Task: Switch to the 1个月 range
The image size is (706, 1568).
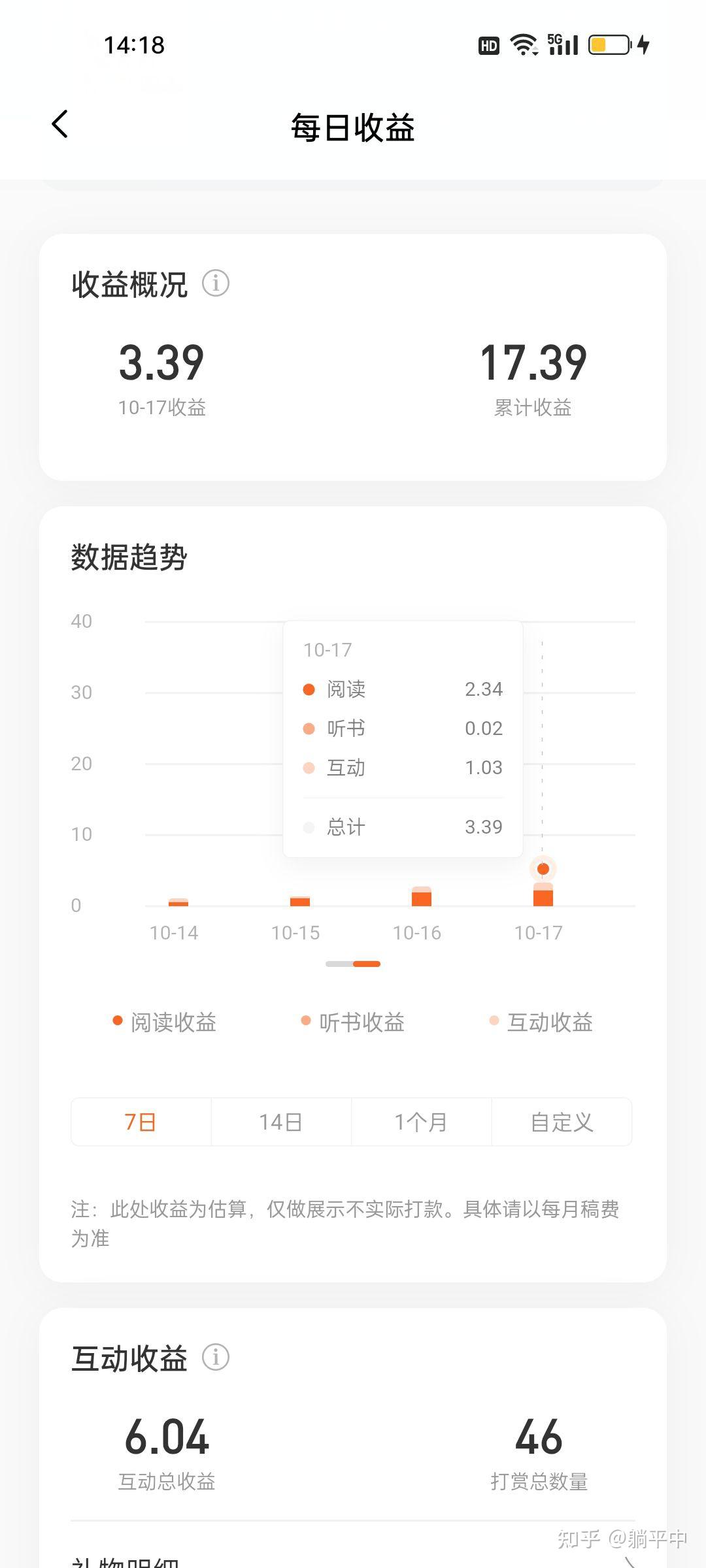Action: [421, 1122]
